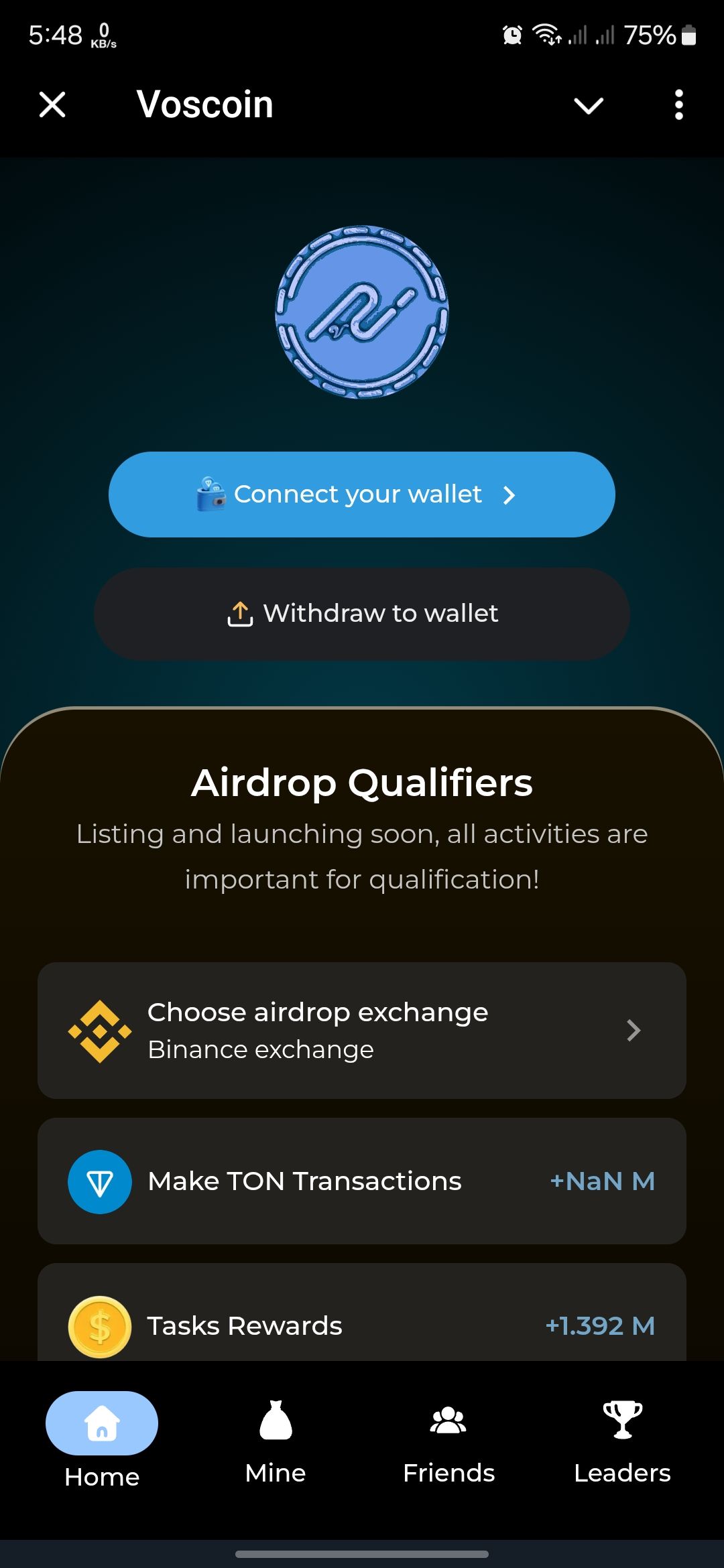Go to the Friends tab
This screenshot has height=1568, width=724.
point(448,1439)
